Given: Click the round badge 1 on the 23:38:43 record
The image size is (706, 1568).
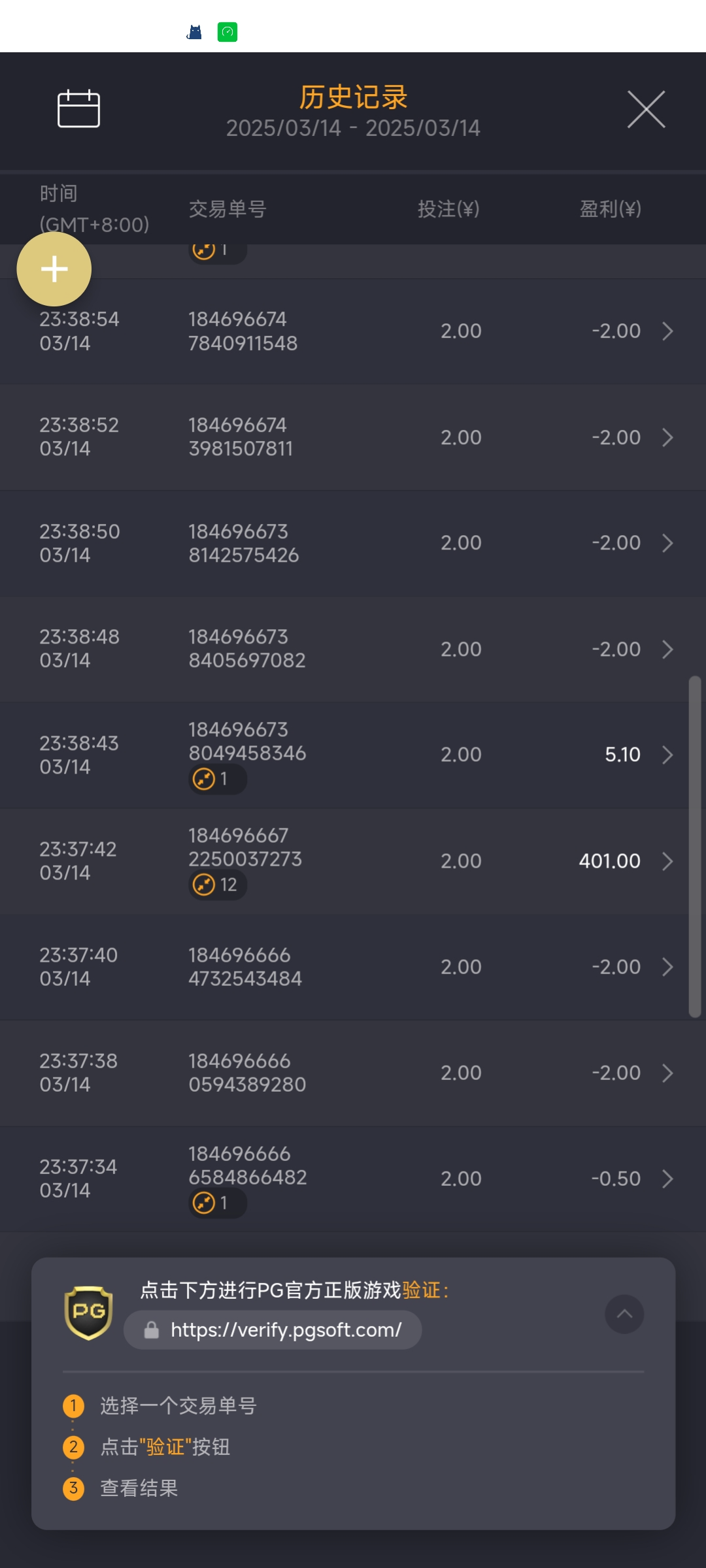Looking at the screenshot, I should (x=216, y=779).
